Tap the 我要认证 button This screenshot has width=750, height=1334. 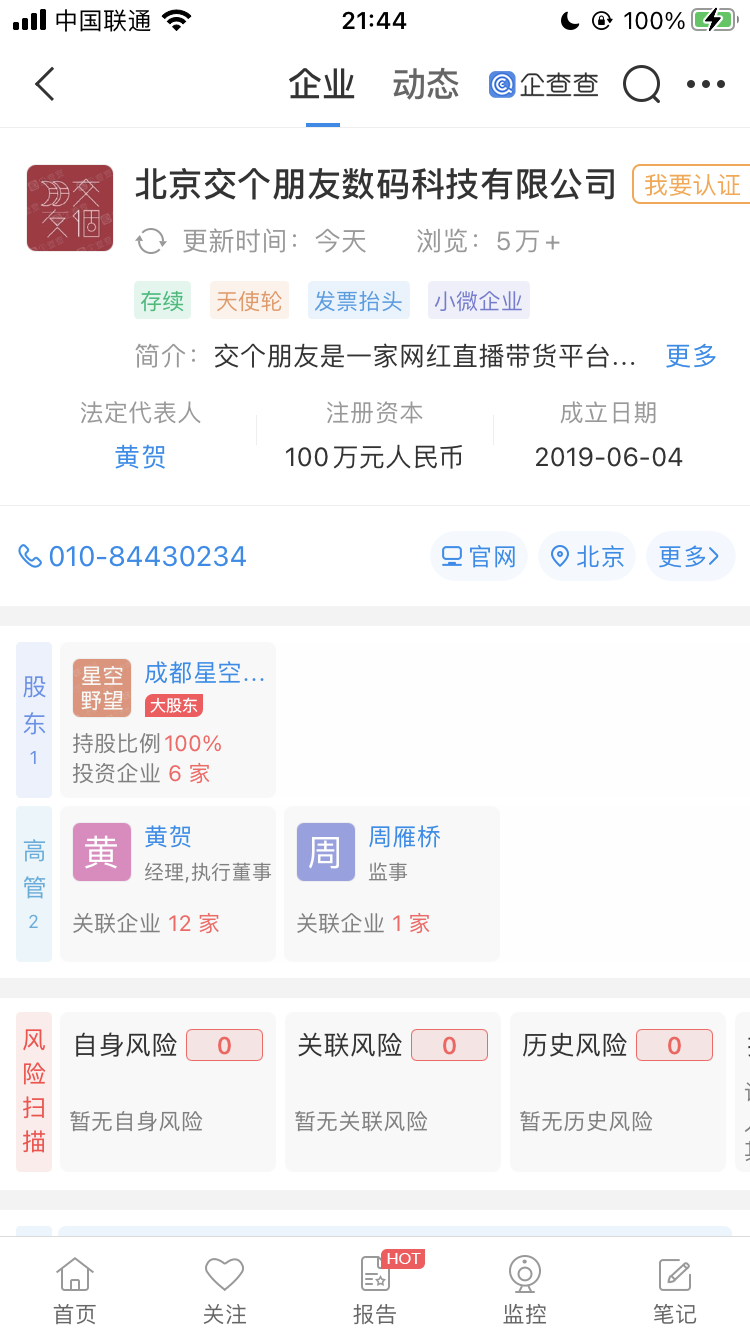tap(691, 185)
